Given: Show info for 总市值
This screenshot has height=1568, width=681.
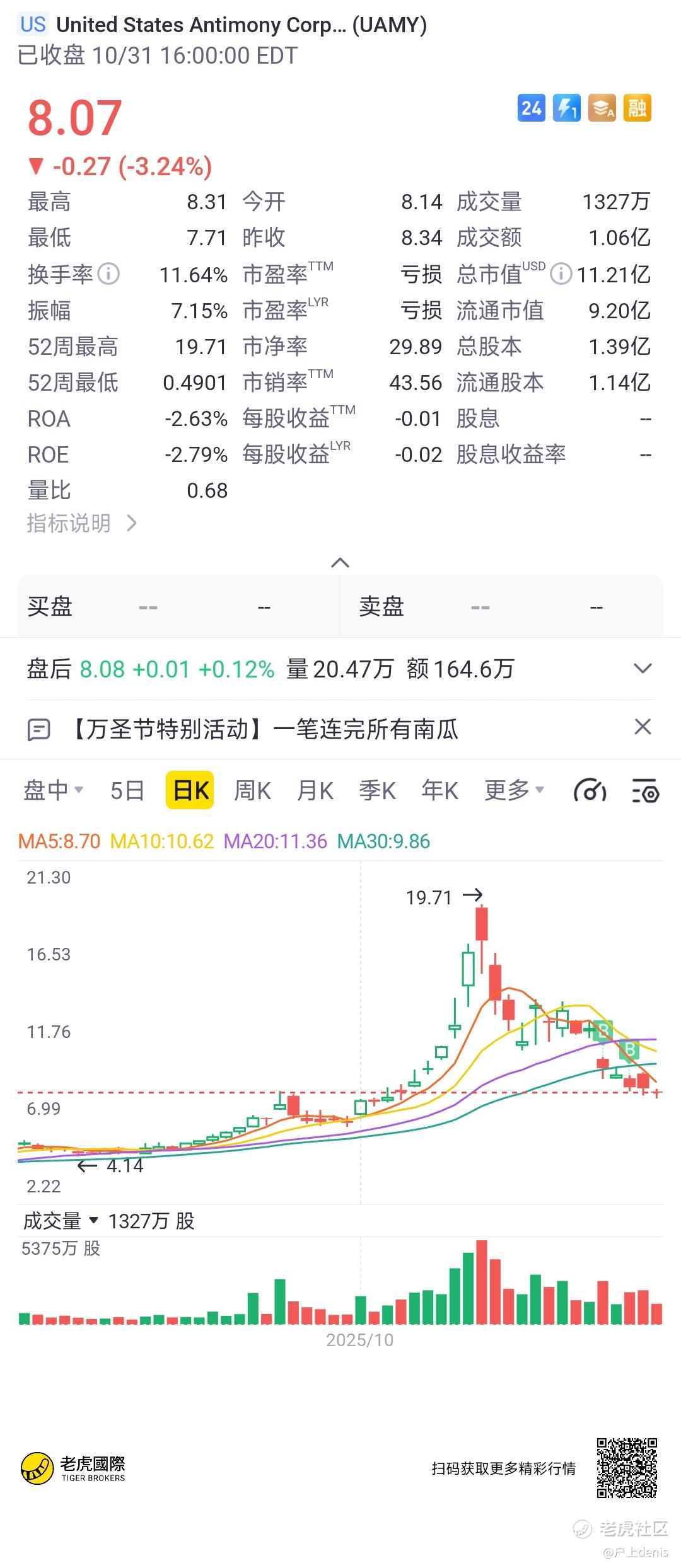Looking at the screenshot, I should point(561,274).
